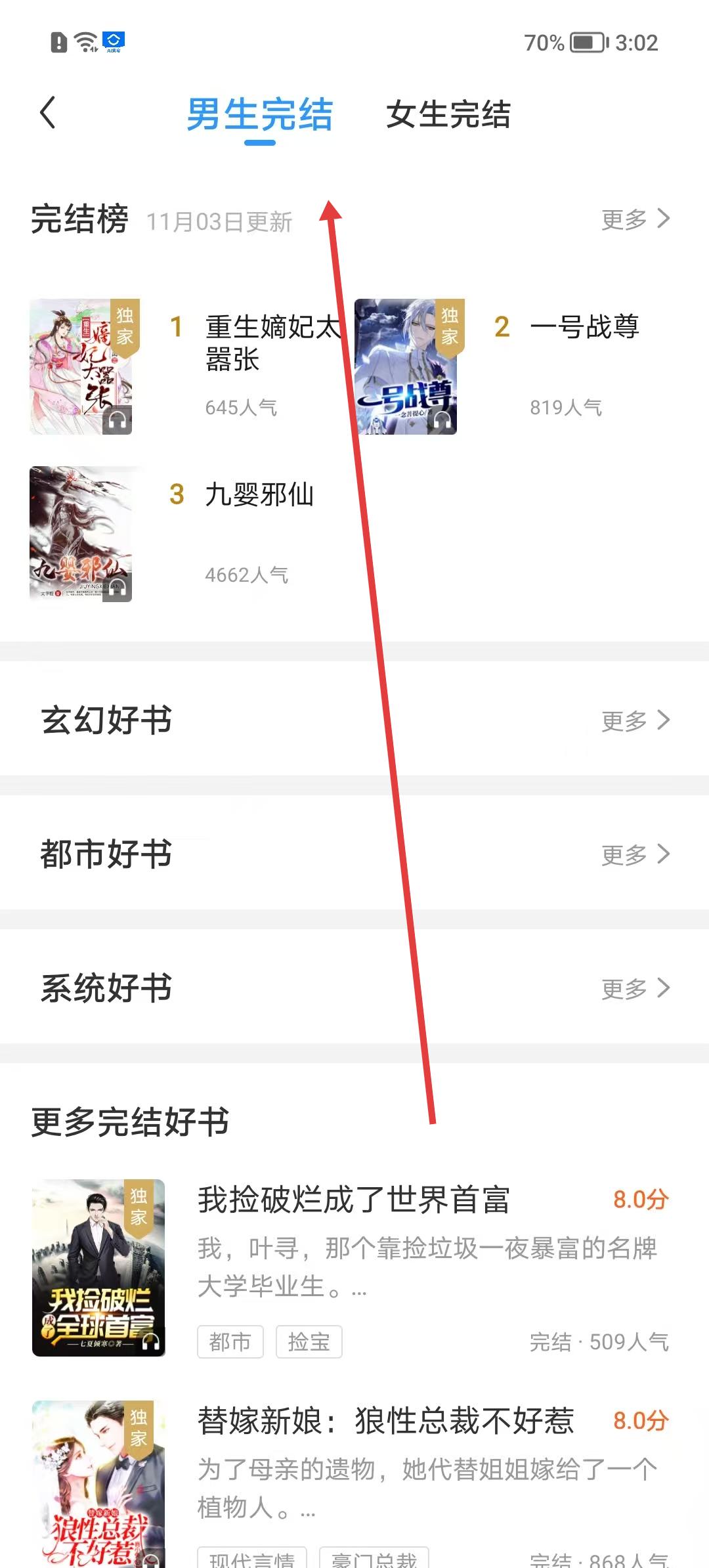709x1568 pixels.
Task: Open the book 一号战尊
Action: click(x=584, y=327)
